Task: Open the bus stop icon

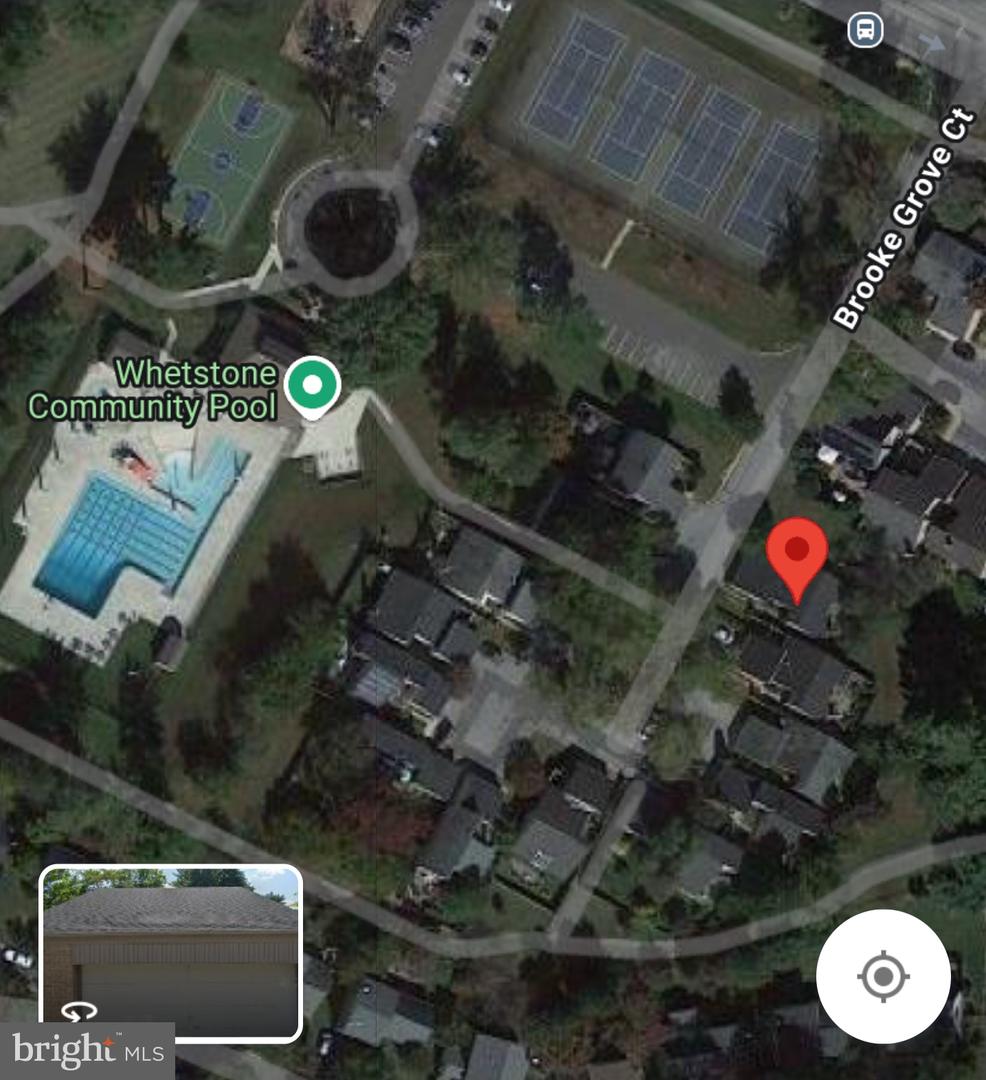Action: coord(865,30)
